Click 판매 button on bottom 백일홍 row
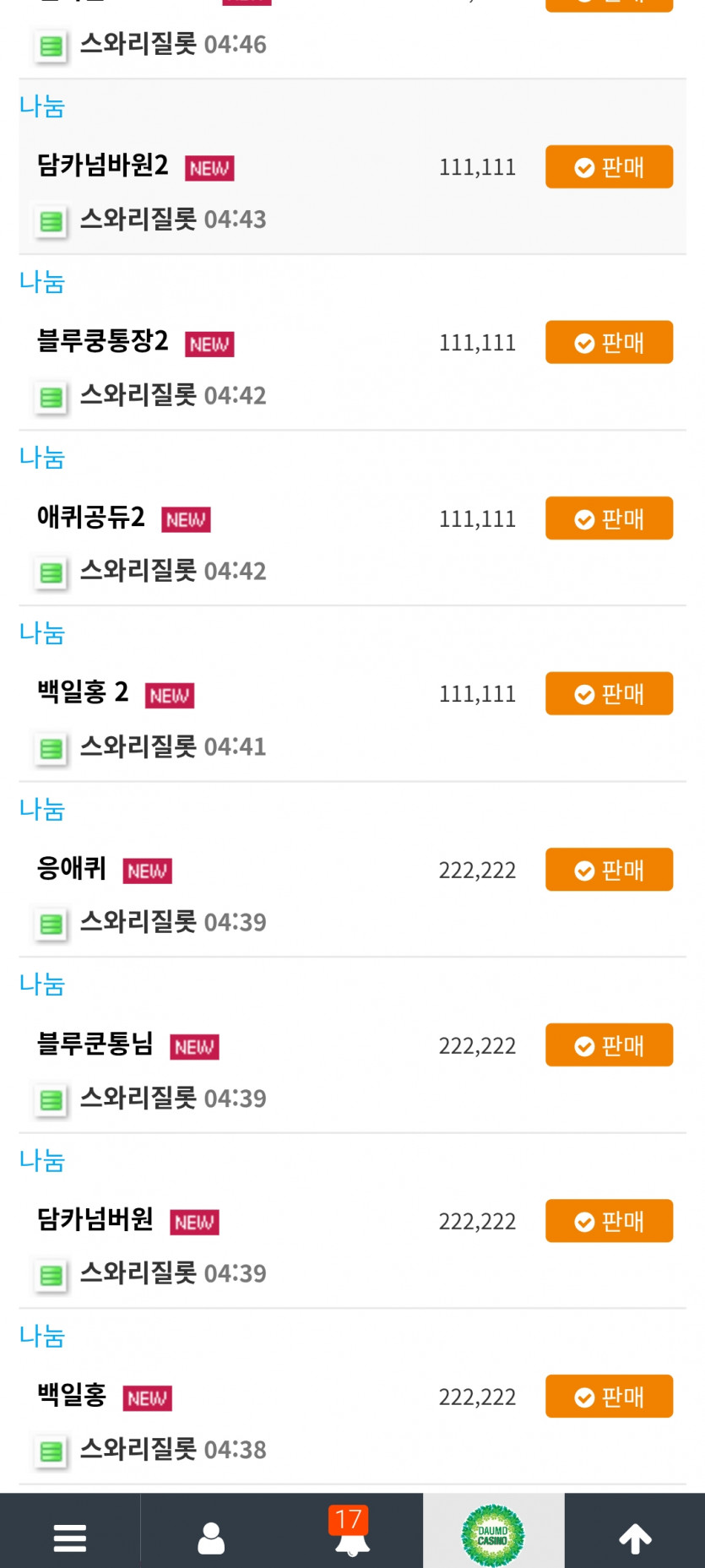Image resolution: width=705 pixels, height=1568 pixels. [609, 1396]
